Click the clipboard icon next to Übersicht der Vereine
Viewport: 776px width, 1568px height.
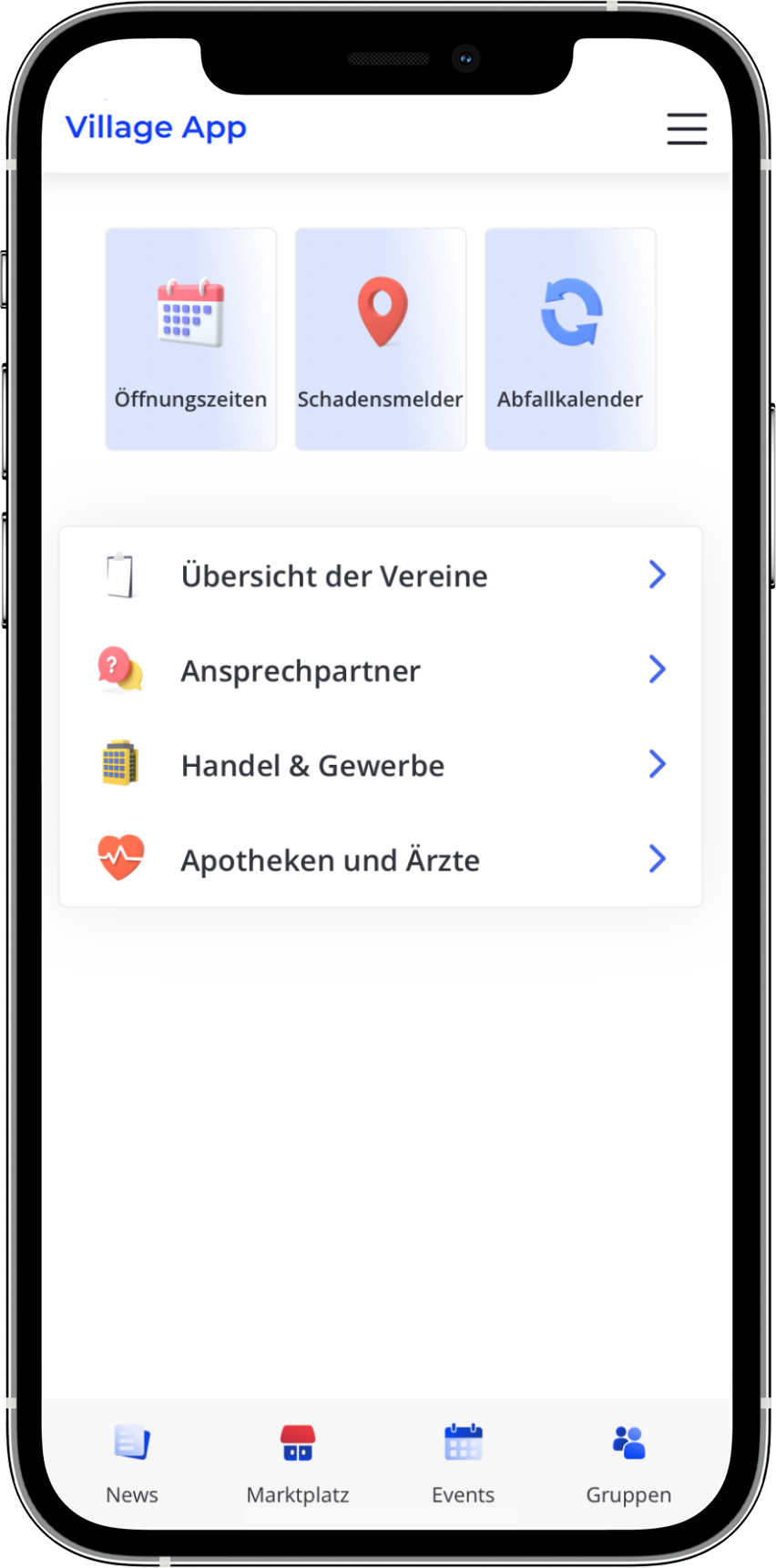pos(119,575)
